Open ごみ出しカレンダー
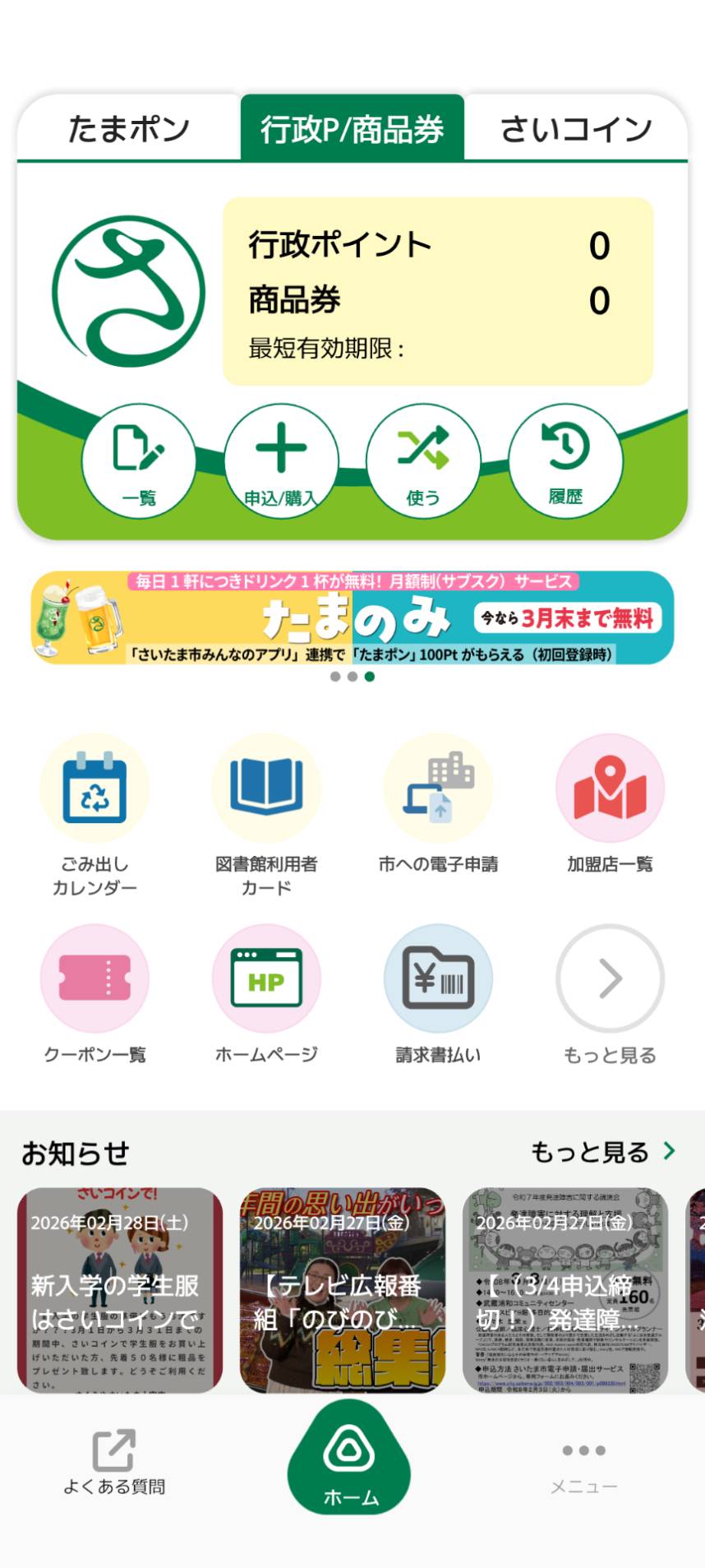 tap(94, 816)
